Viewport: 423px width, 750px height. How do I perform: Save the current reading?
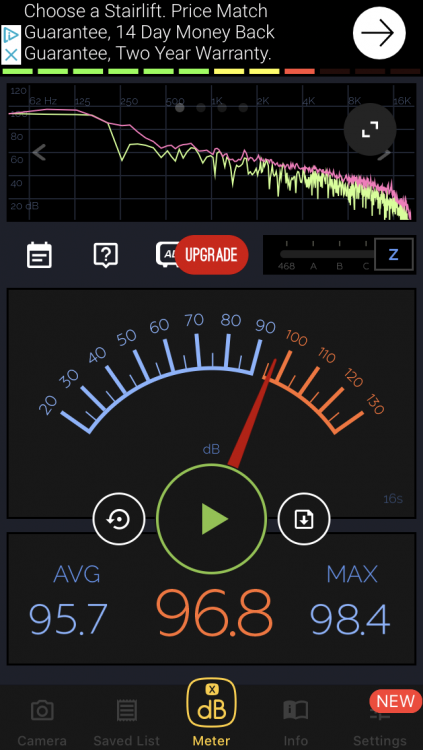[x=304, y=519]
